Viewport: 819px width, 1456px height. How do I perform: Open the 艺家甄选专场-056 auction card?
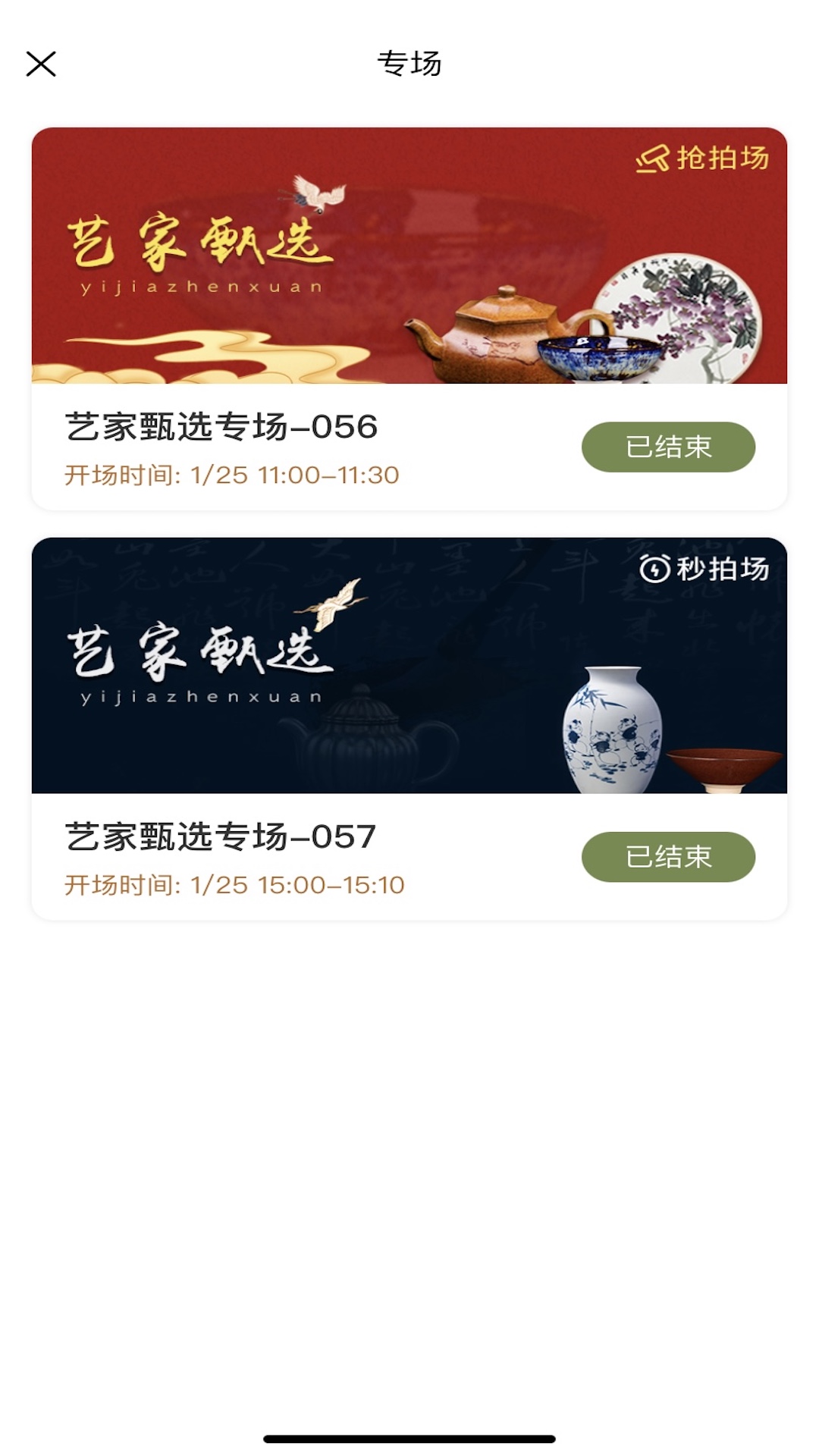tap(409, 315)
